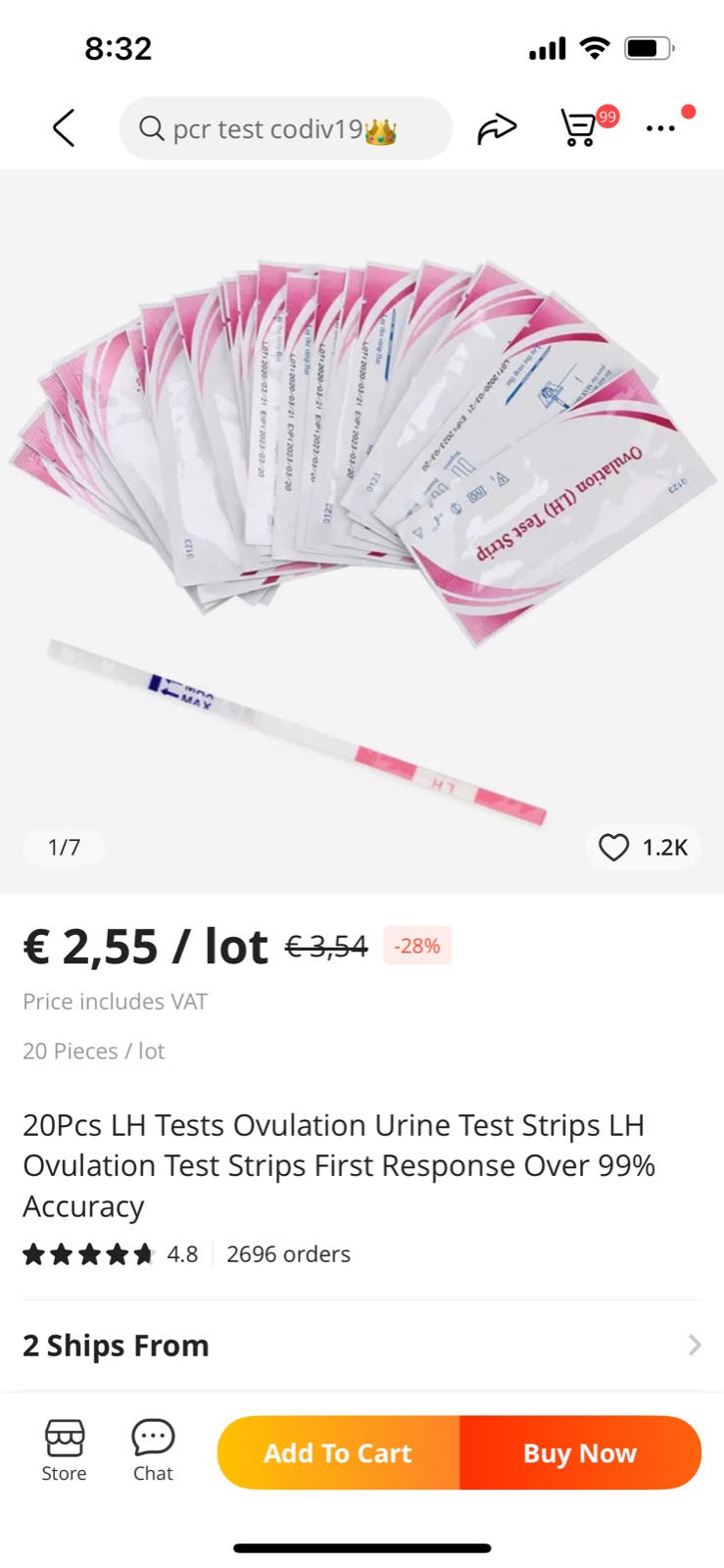Buy Now the 20-piece lot
The height and width of the screenshot is (1568, 724).
coord(580,1452)
